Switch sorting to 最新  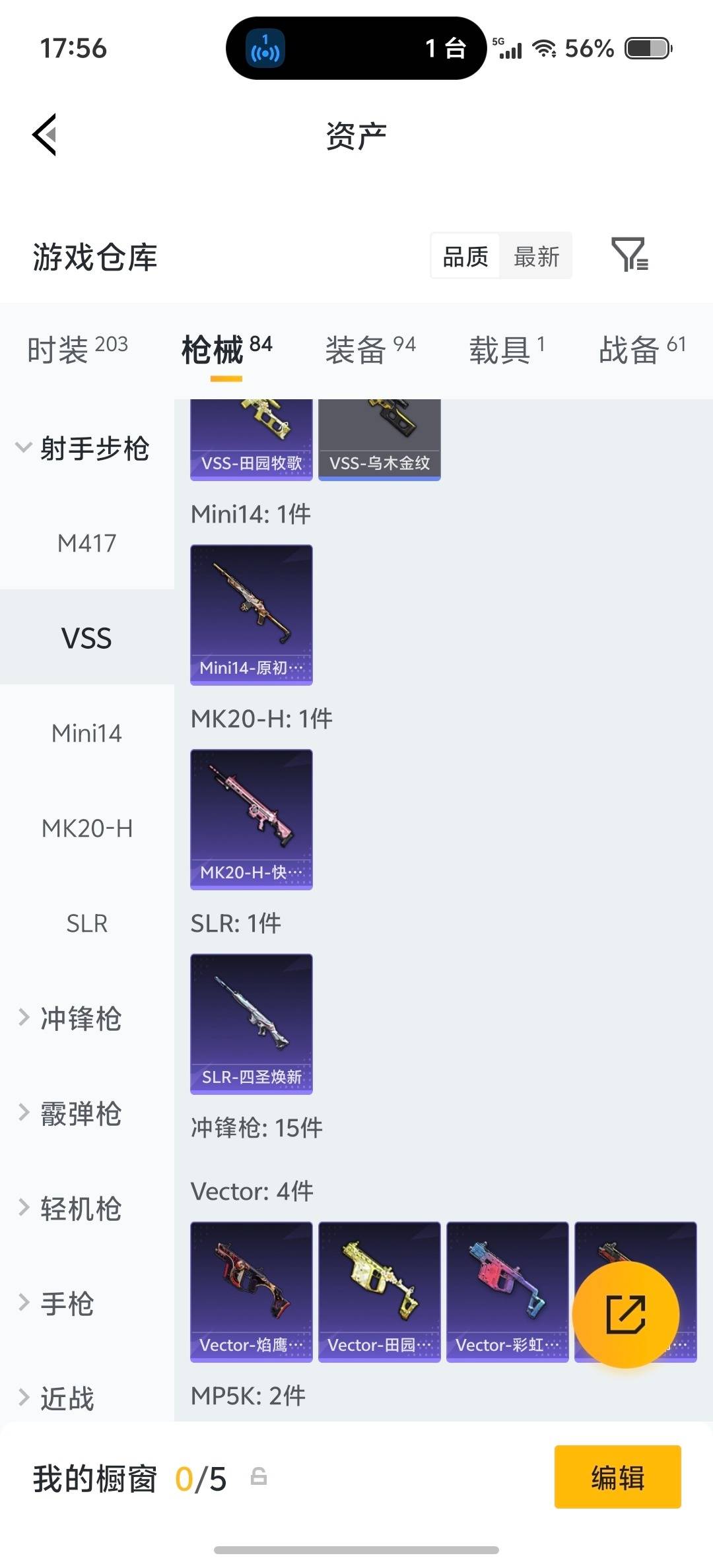point(537,256)
